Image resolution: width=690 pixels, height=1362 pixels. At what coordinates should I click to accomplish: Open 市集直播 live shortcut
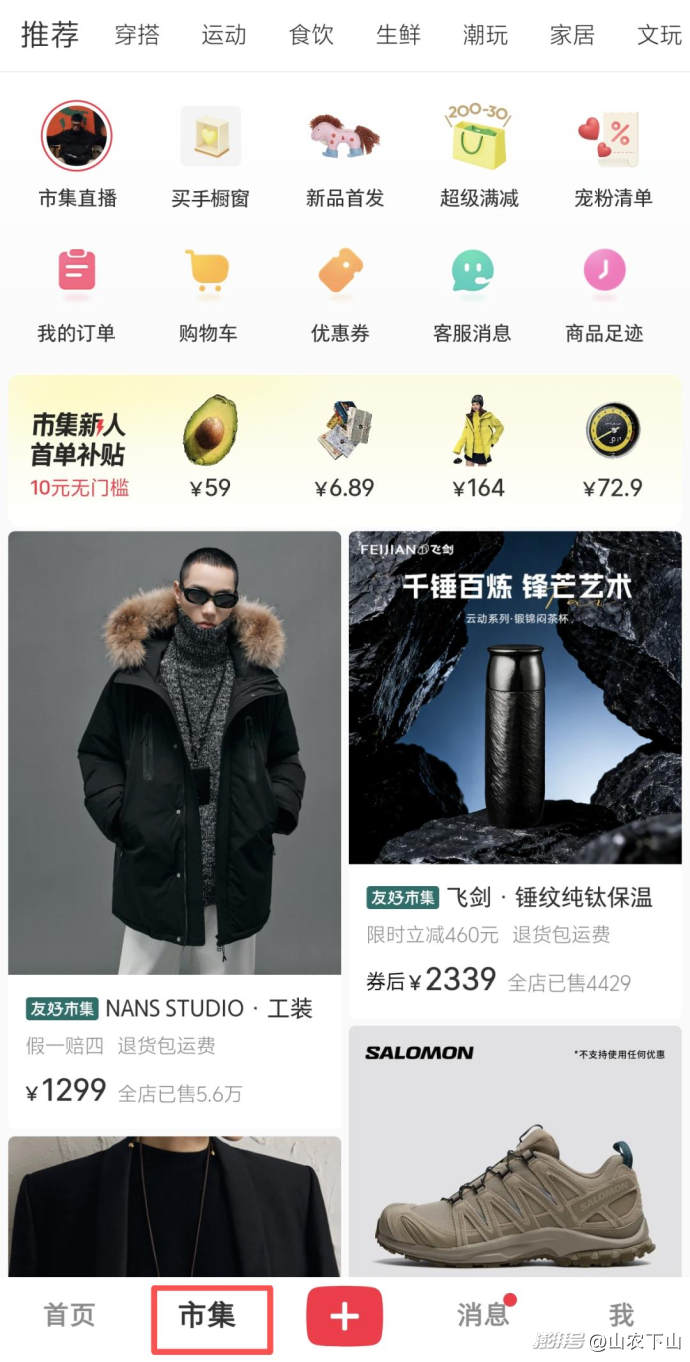77,155
